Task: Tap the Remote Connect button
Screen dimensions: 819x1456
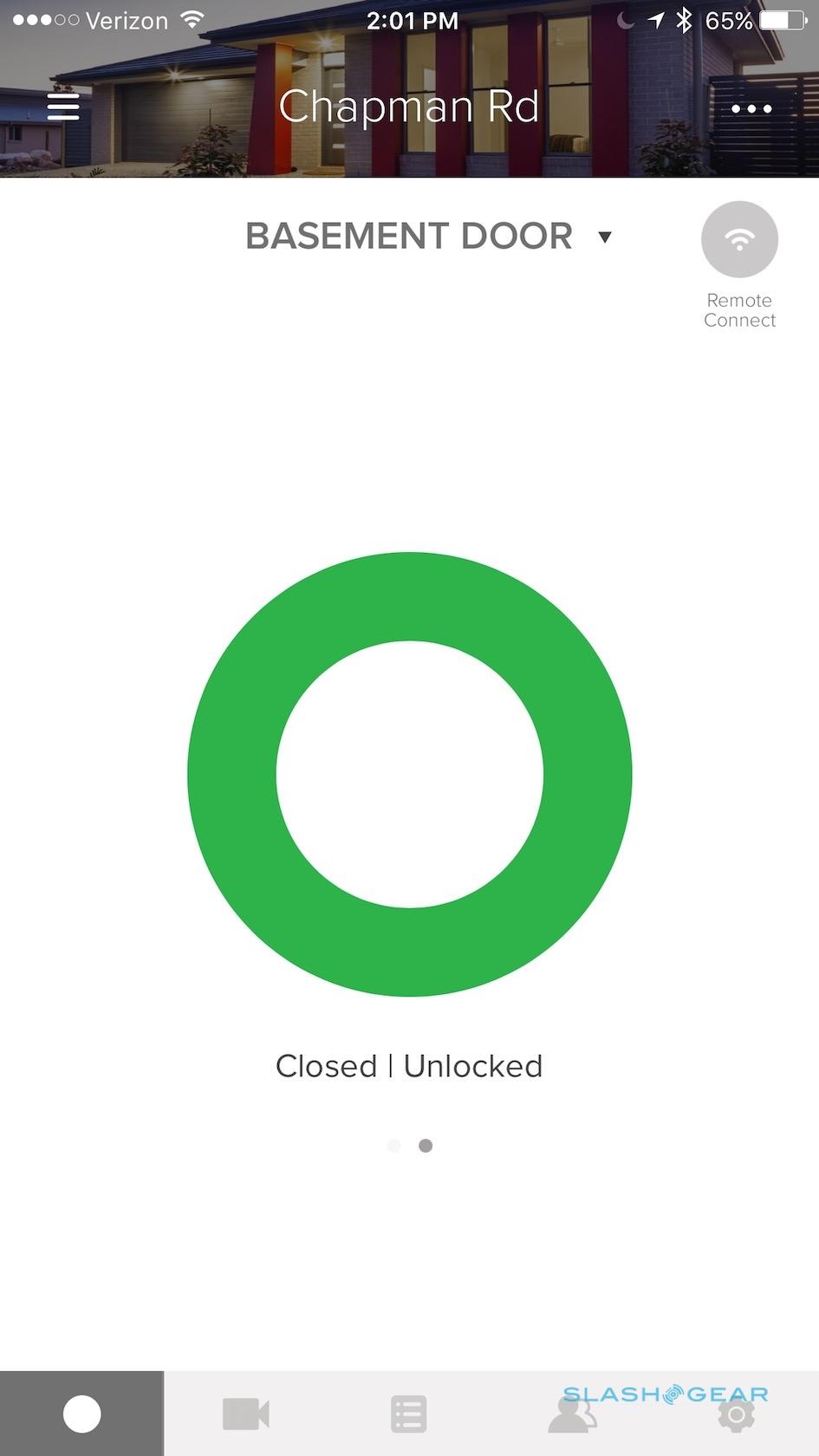Action: click(739, 240)
